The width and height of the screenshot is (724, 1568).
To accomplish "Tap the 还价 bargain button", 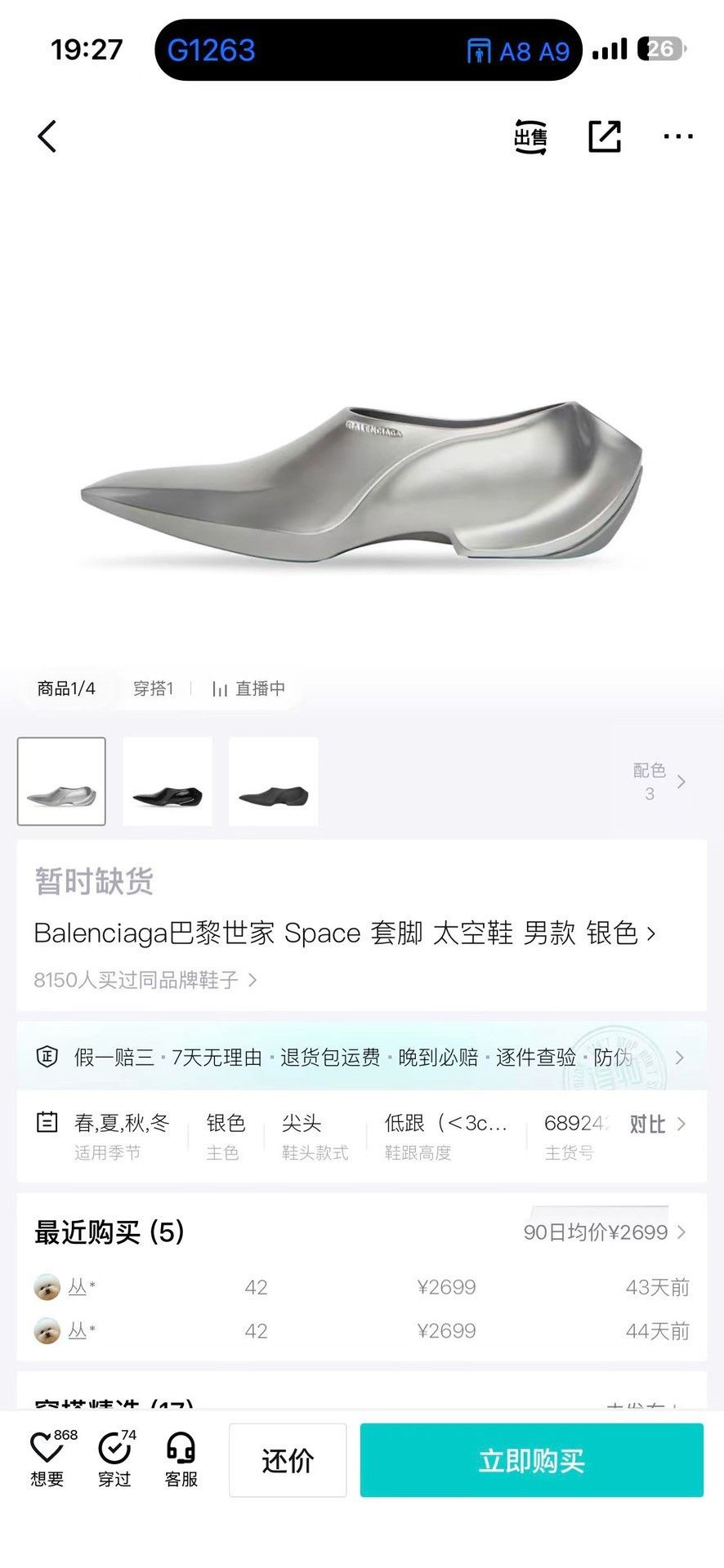I will point(288,1460).
